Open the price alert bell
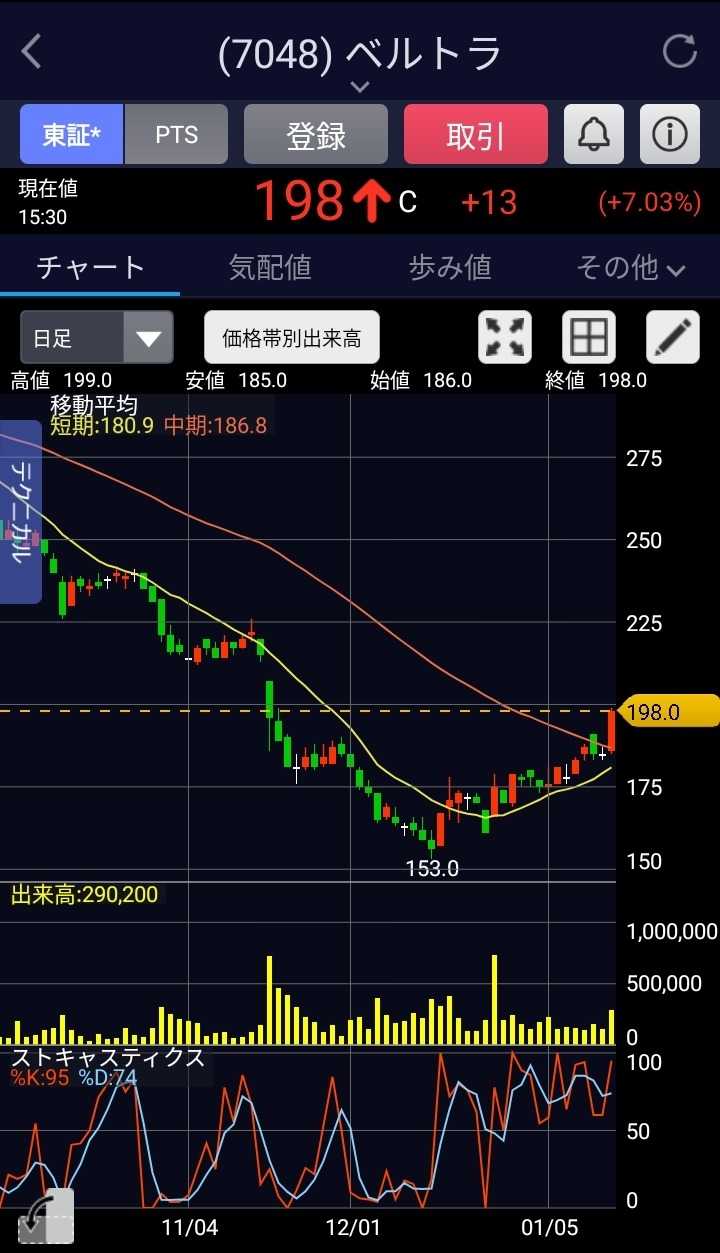This screenshot has height=1253, width=720. pos(594,134)
